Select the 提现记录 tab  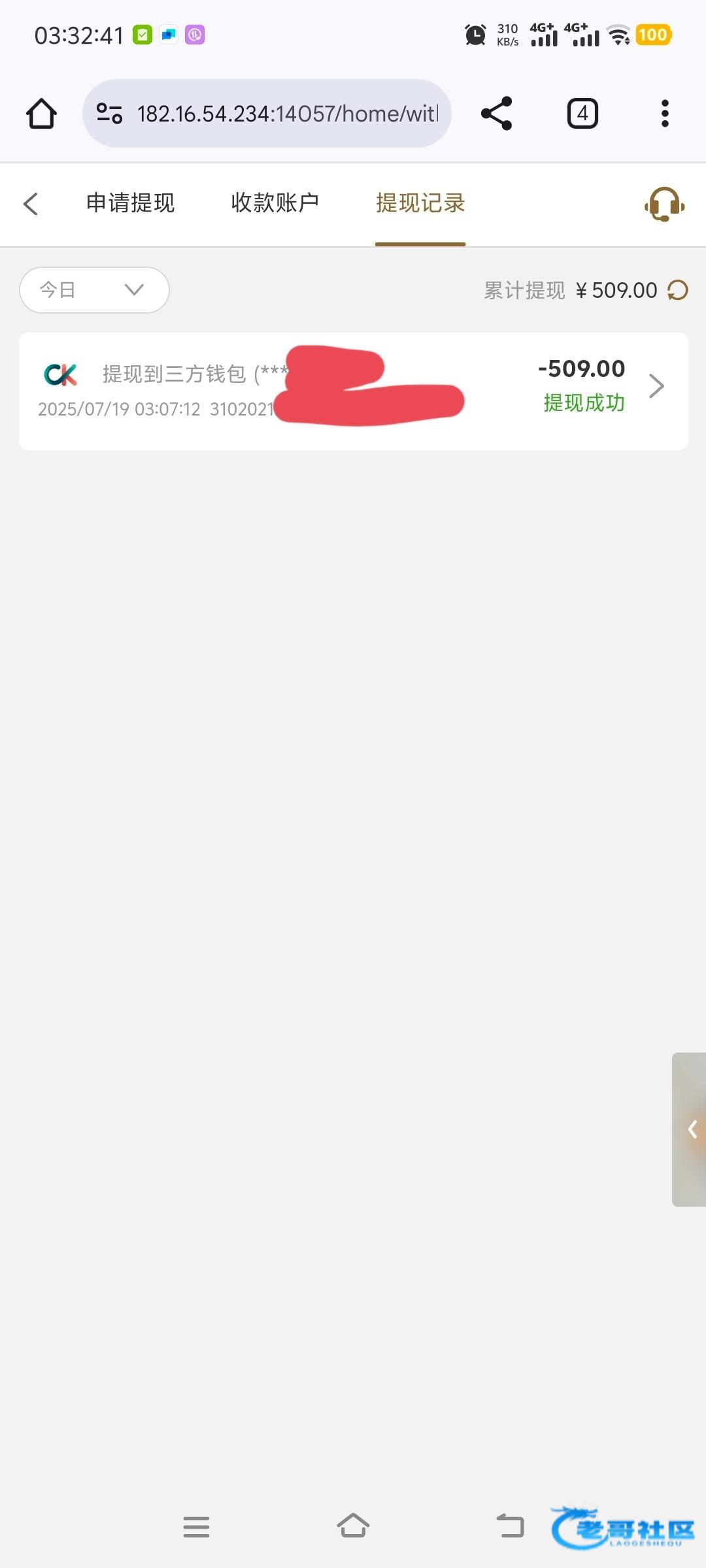(x=420, y=203)
